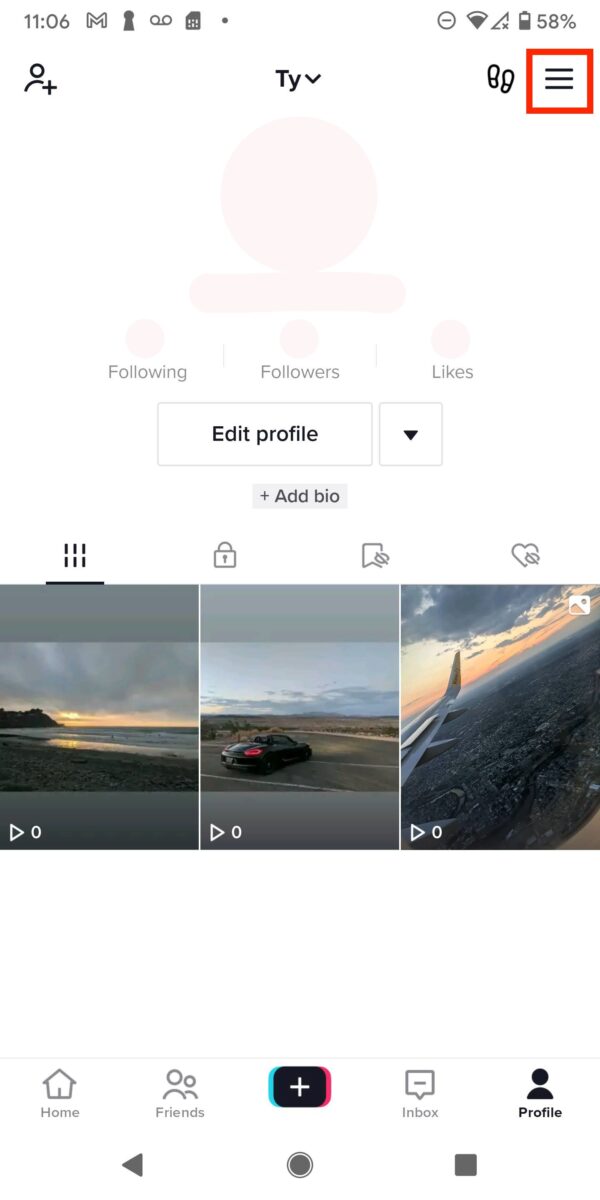Tap + Add bio
This screenshot has height=1200, width=600.
(x=300, y=496)
